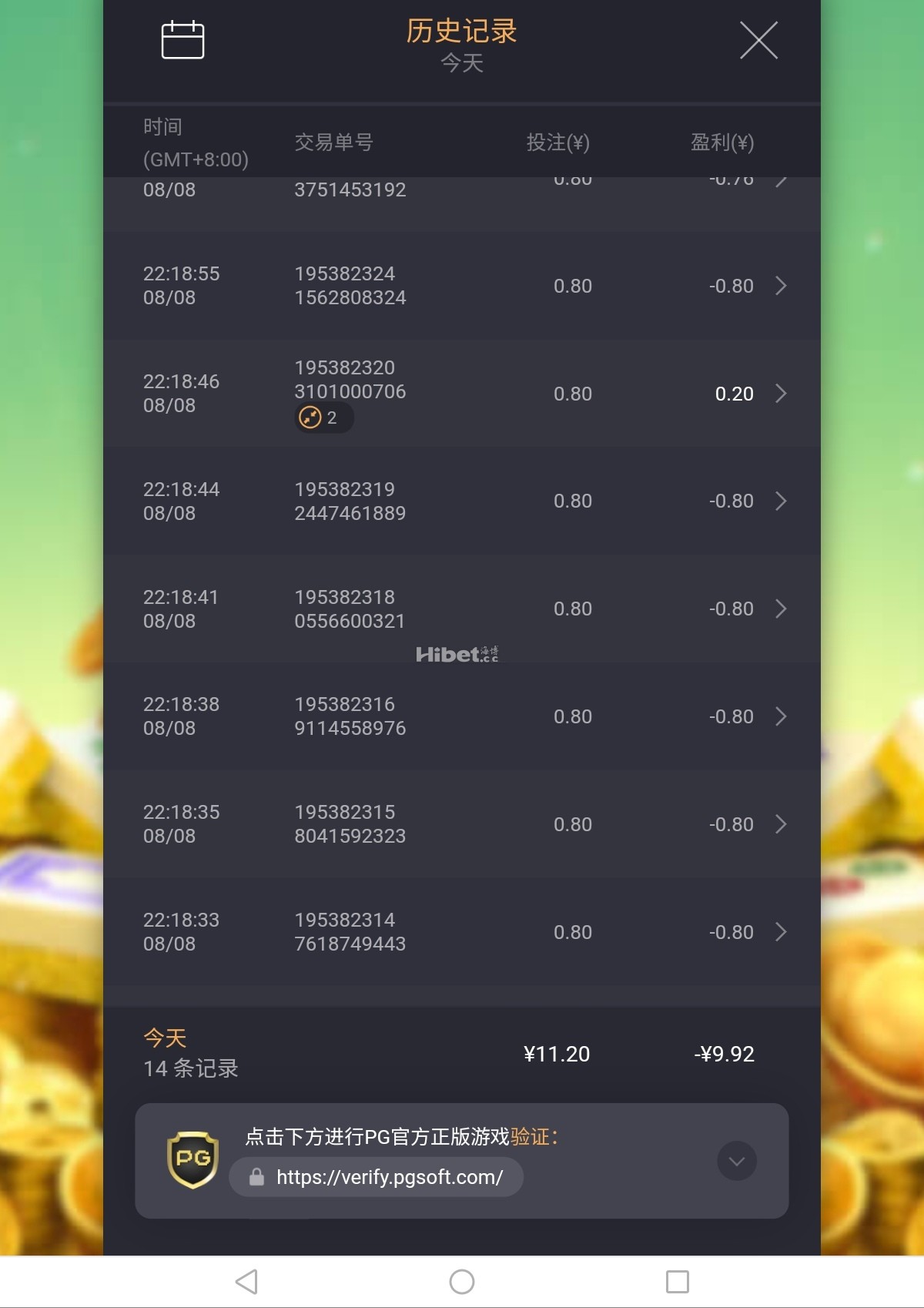The width and height of the screenshot is (924, 1308).
Task: Open the verify.pgsoft.com verification link
Action: click(377, 1177)
